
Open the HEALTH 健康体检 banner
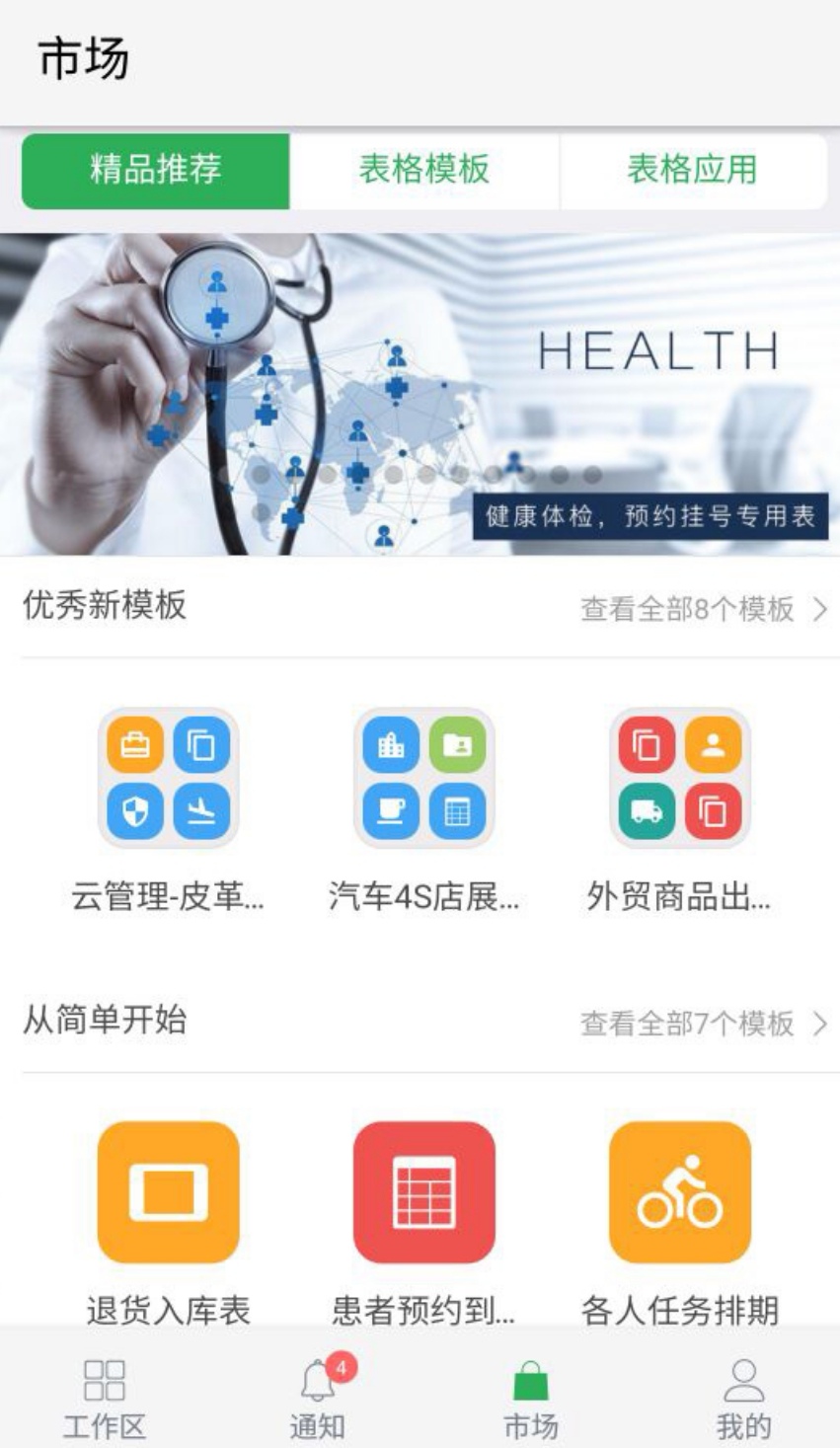coord(420,395)
